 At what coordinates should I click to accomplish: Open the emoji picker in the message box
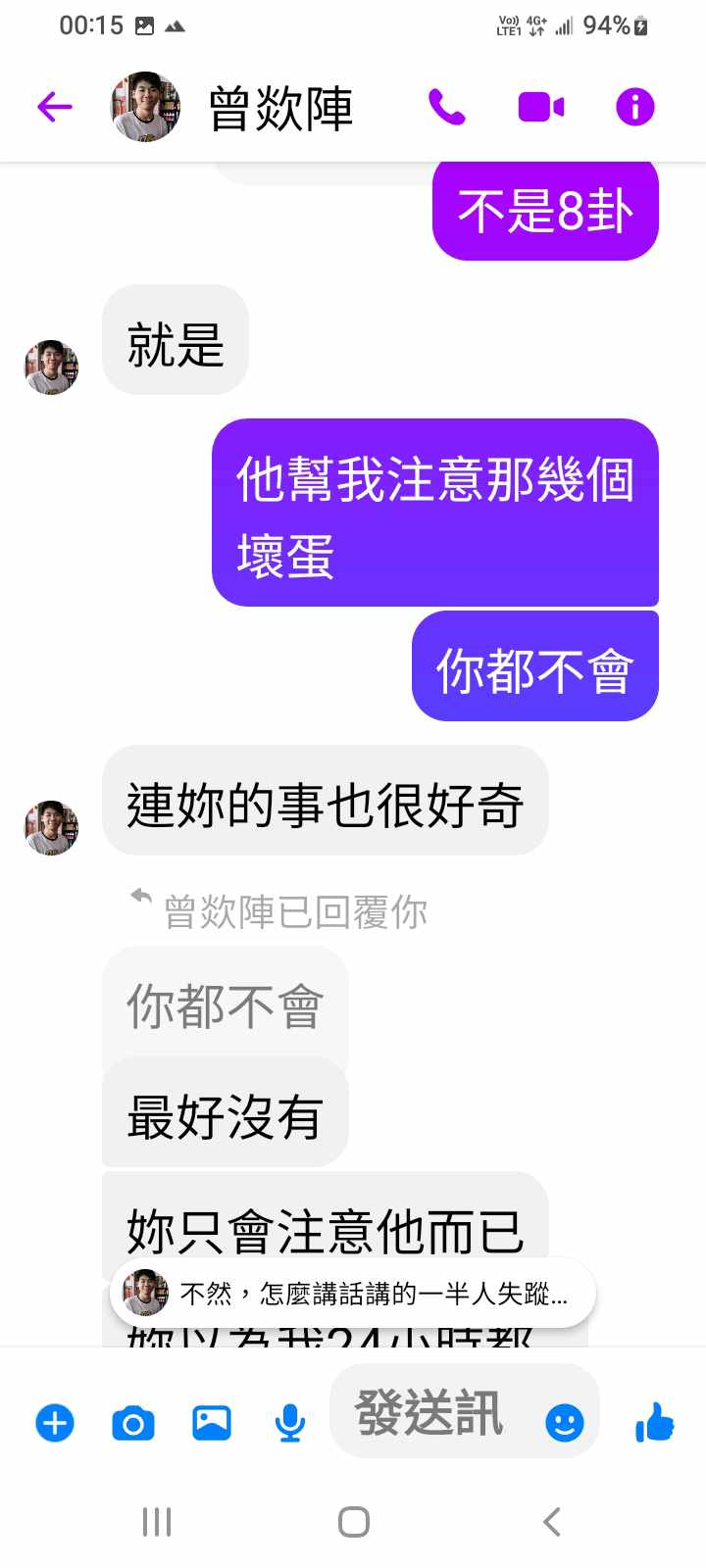[564, 1422]
